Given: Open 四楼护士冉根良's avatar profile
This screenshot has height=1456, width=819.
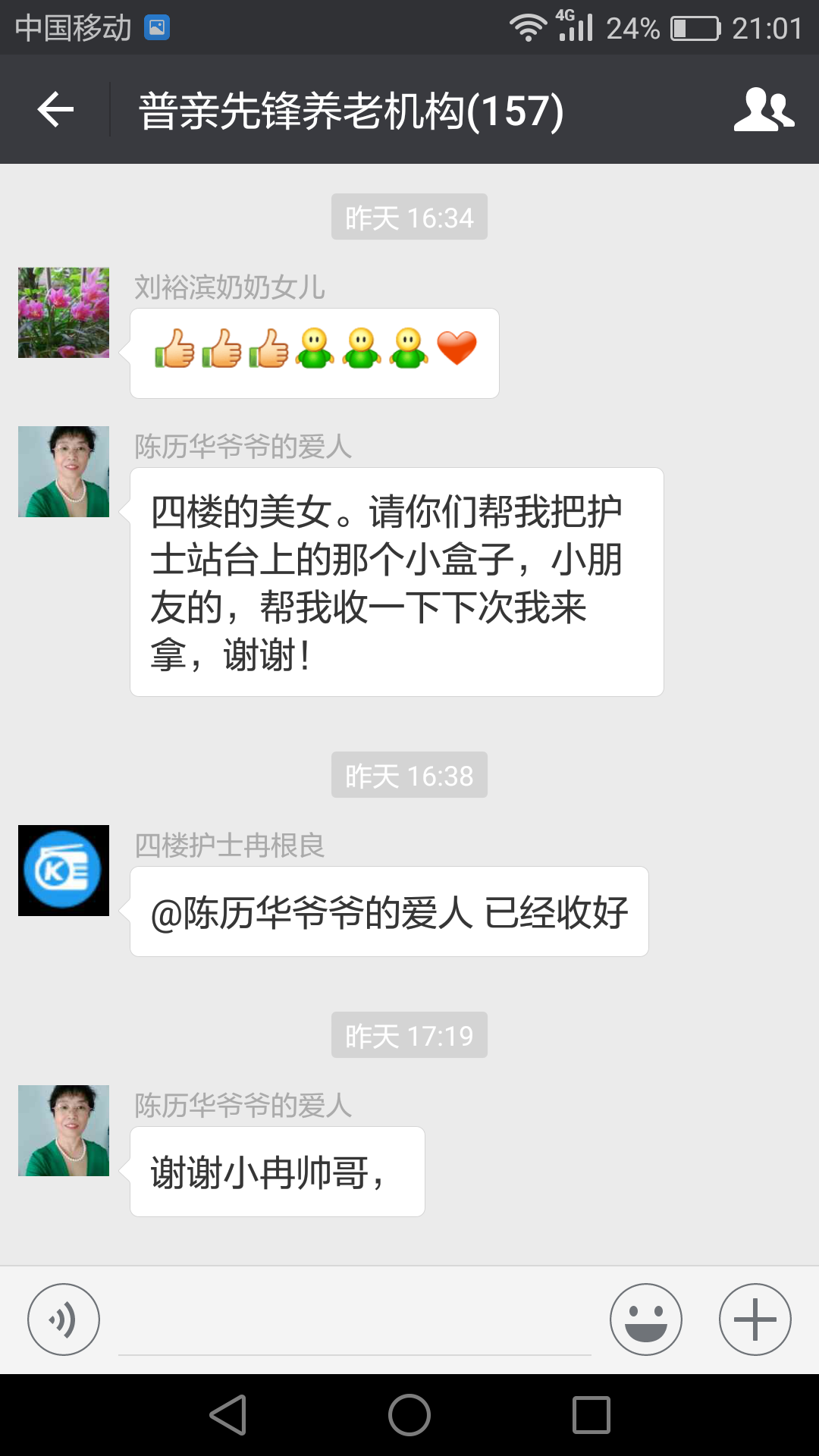Looking at the screenshot, I should tap(64, 871).
